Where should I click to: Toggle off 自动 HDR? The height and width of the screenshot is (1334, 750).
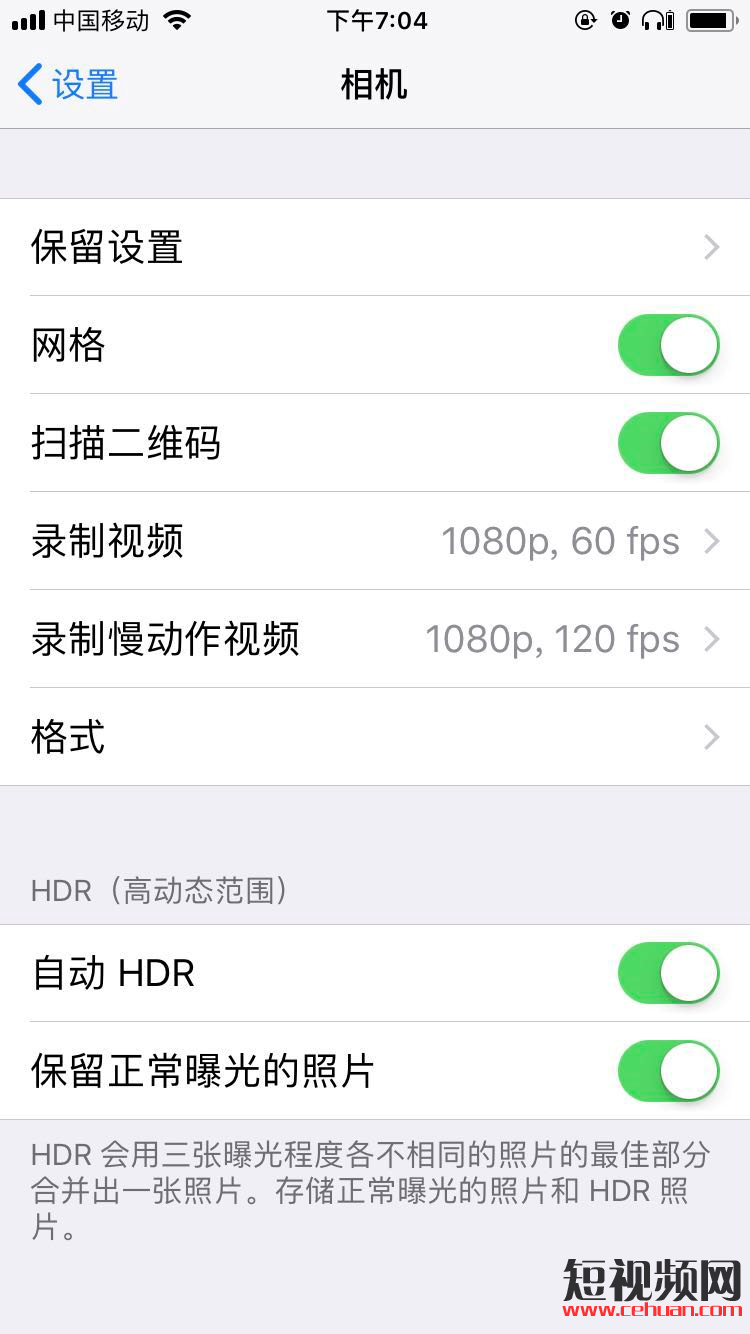(668, 973)
